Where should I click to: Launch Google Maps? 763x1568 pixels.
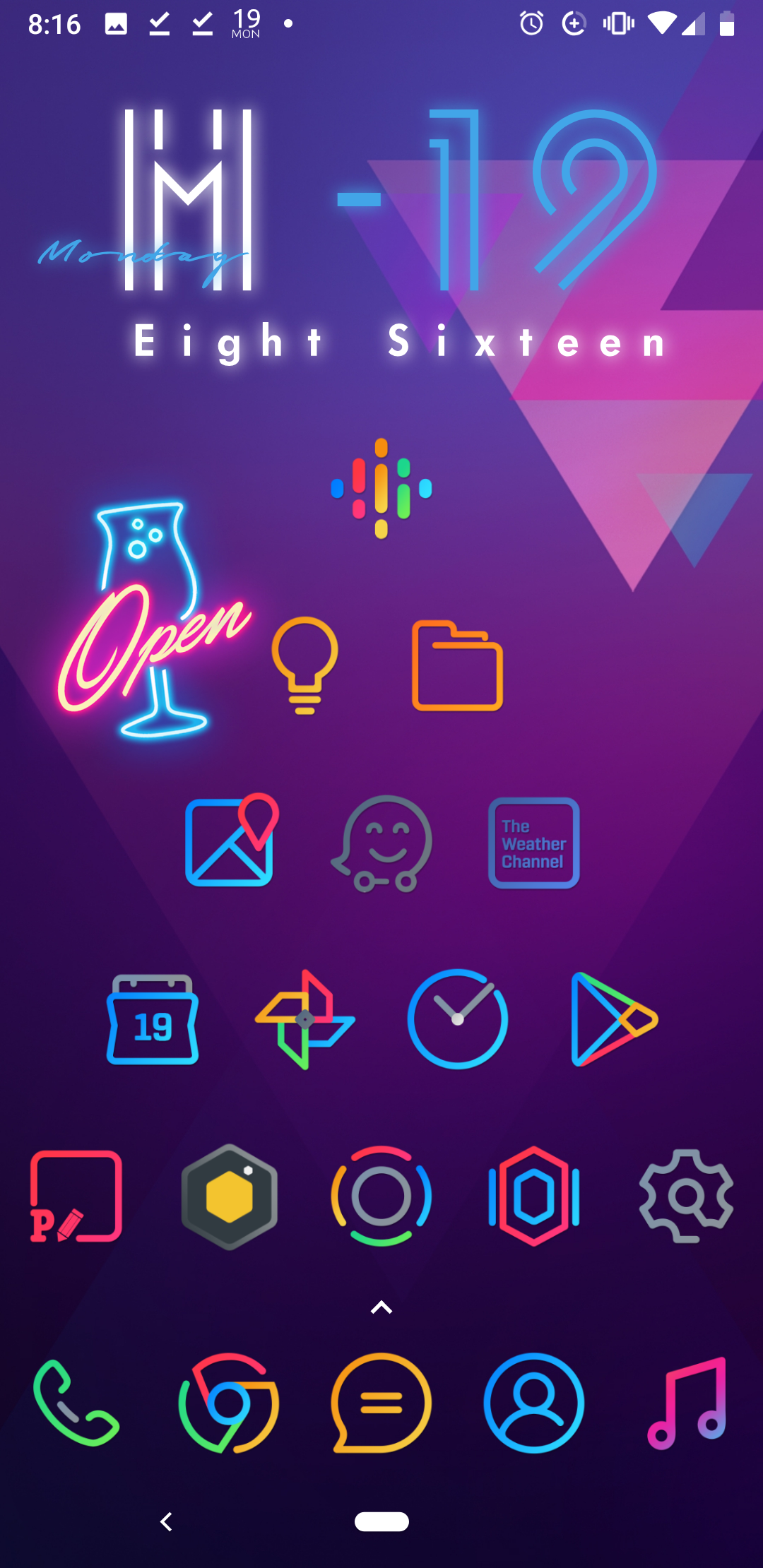pos(230,843)
